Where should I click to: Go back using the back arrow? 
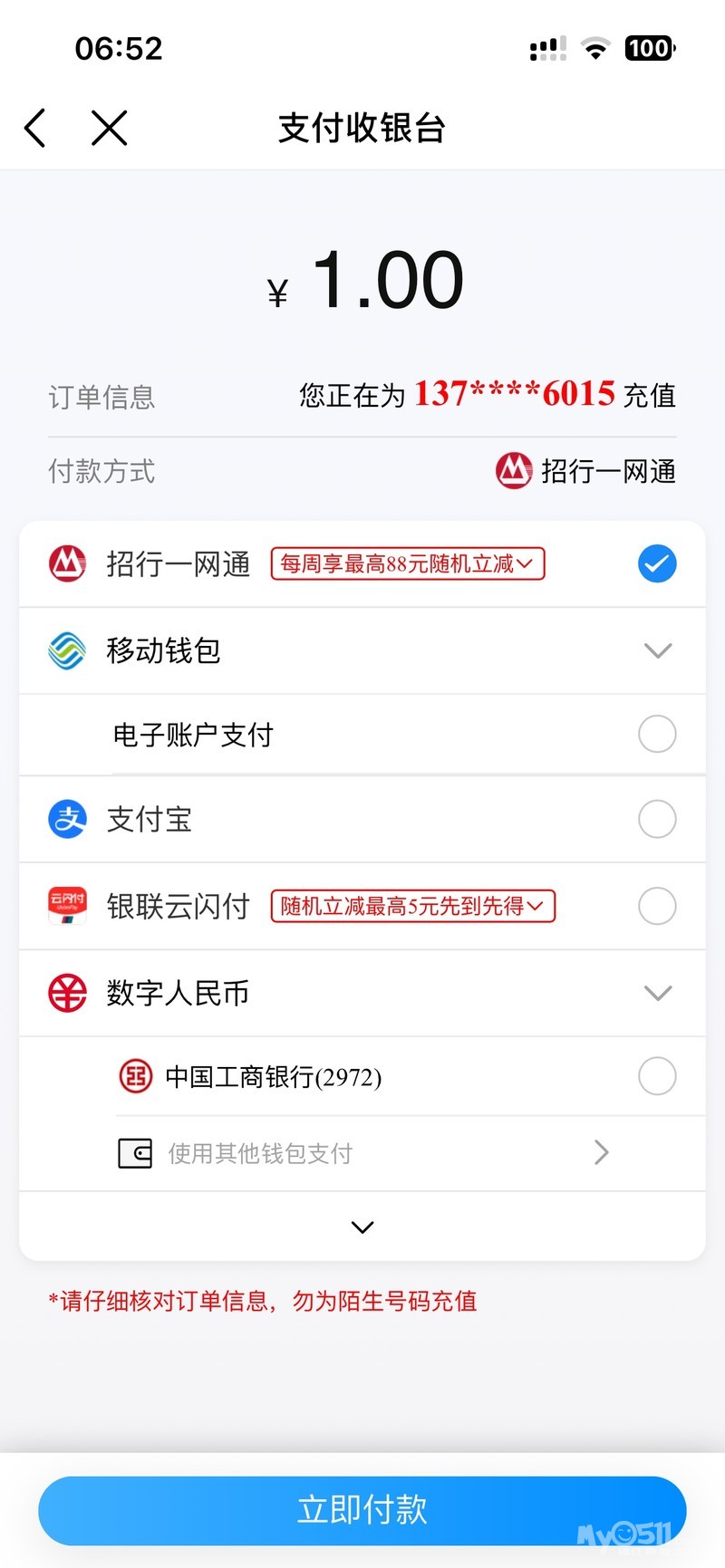point(35,128)
